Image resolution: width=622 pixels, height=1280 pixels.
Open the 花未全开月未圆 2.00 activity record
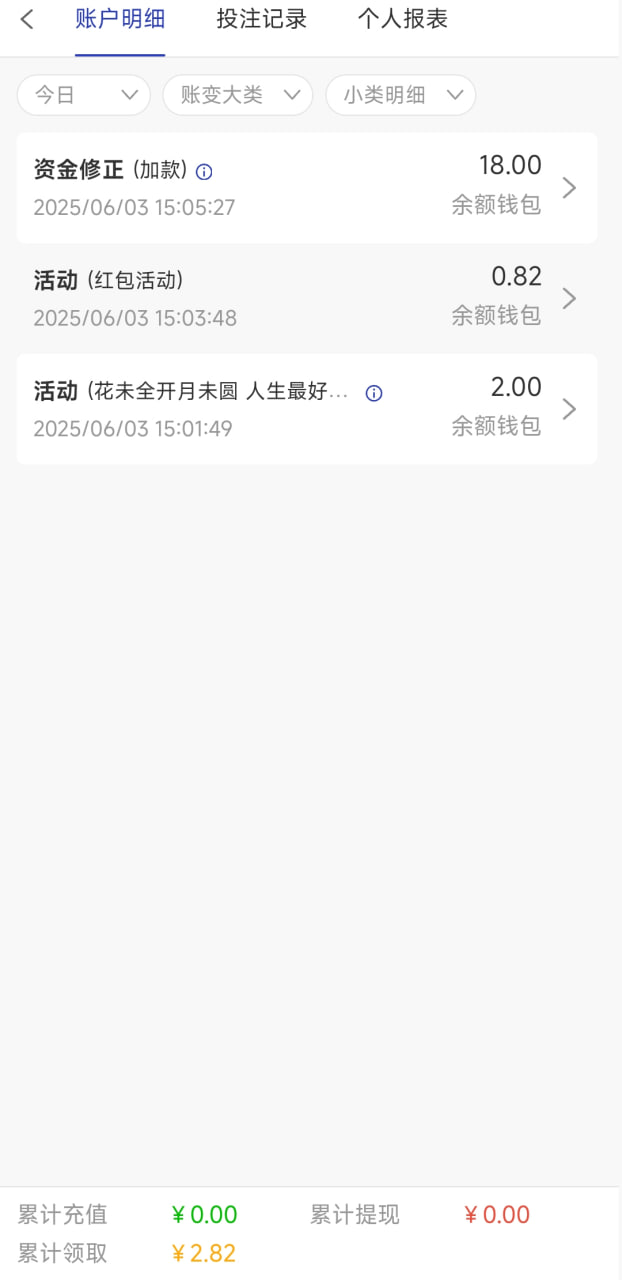(x=306, y=409)
